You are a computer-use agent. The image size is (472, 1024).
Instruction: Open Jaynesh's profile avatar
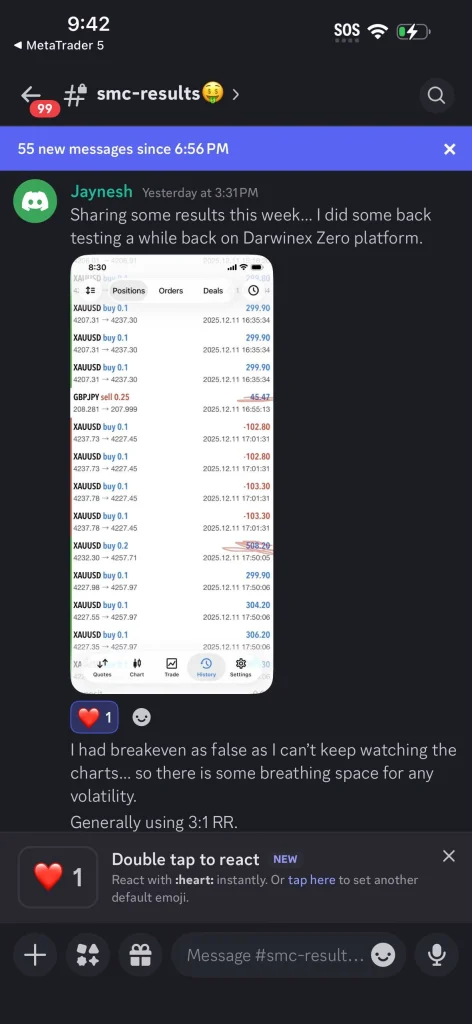tap(35, 200)
